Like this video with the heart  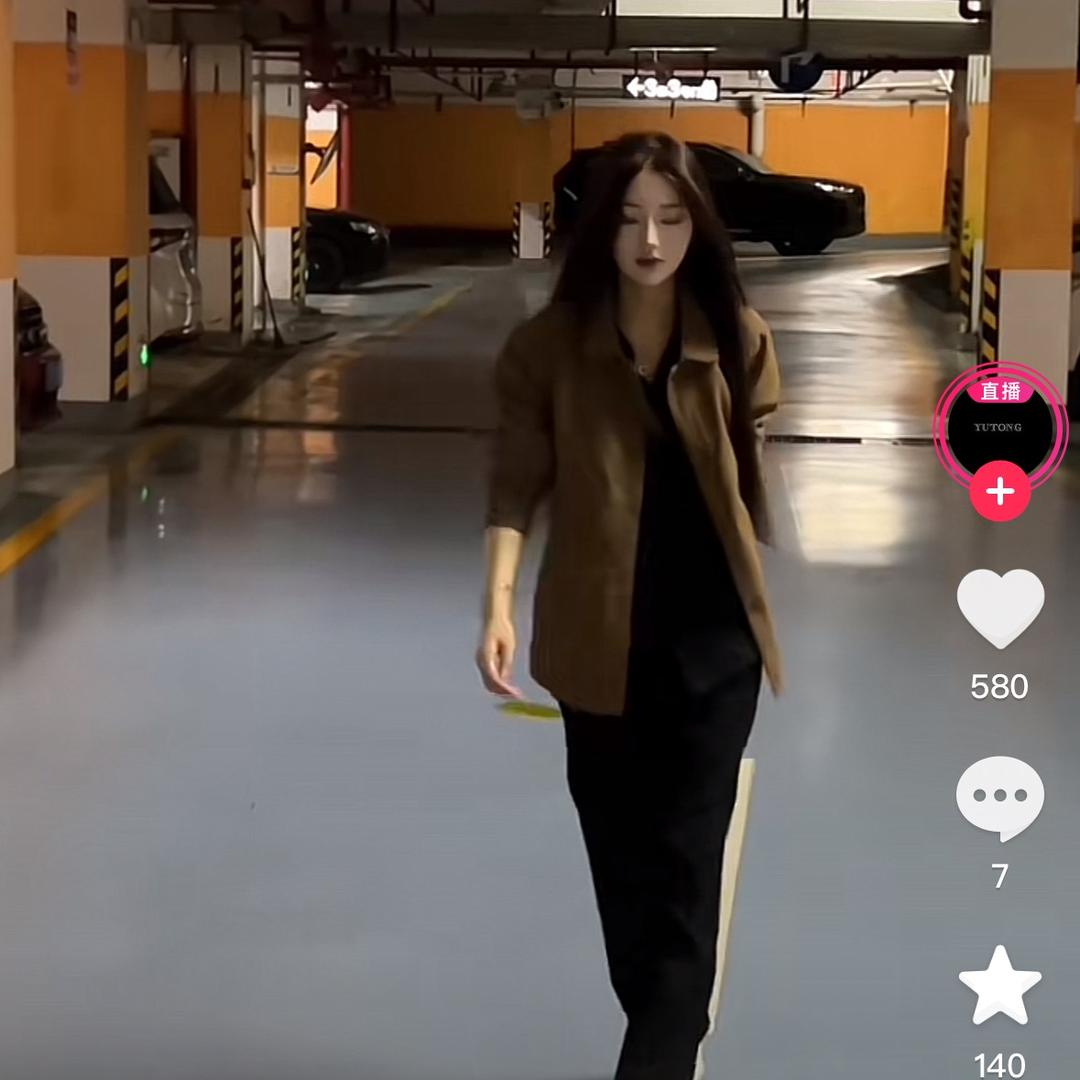pos(1000,608)
